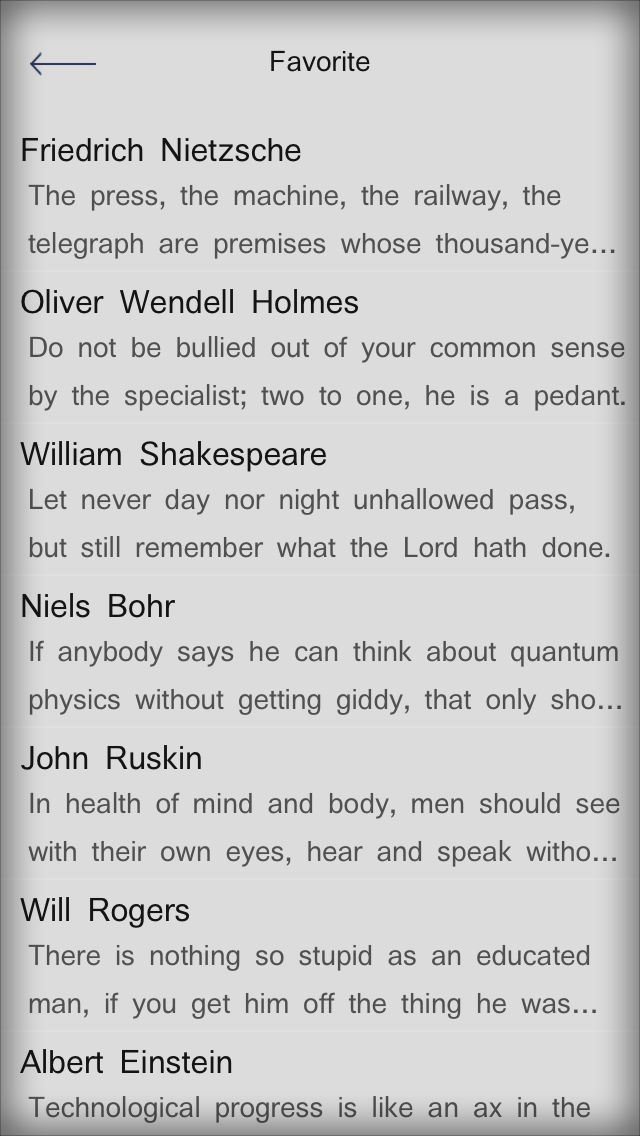
Task: Open the Oliver Wendell Holmes quote
Action: point(320,348)
